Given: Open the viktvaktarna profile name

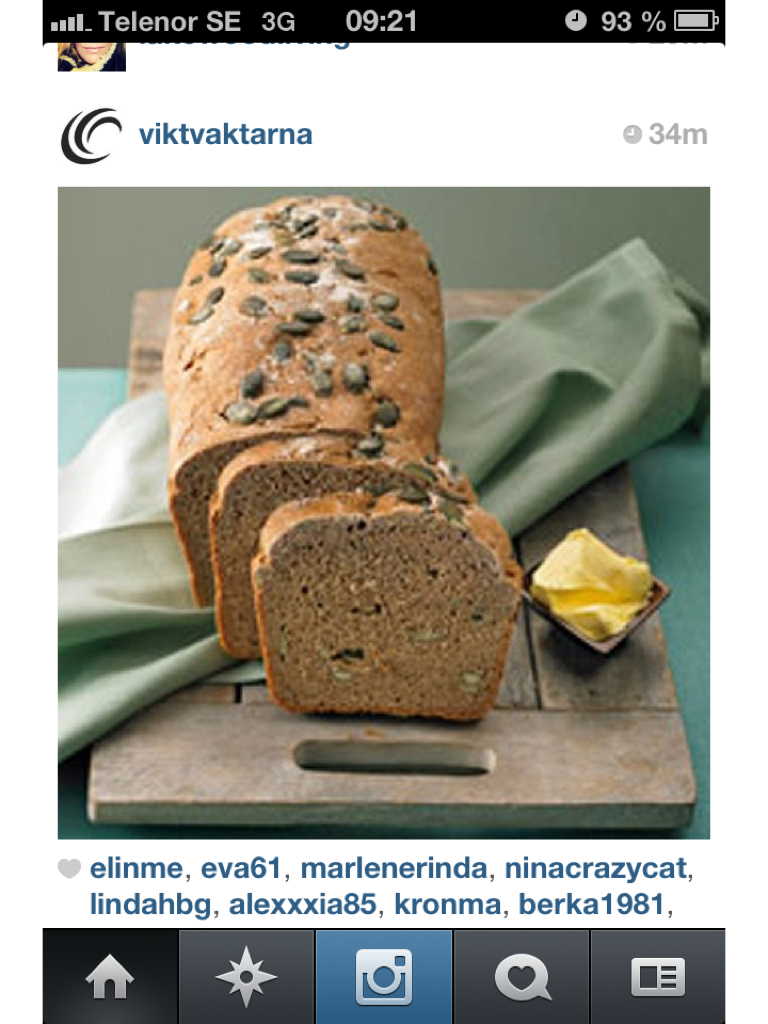Looking at the screenshot, I should pos(225,135).
